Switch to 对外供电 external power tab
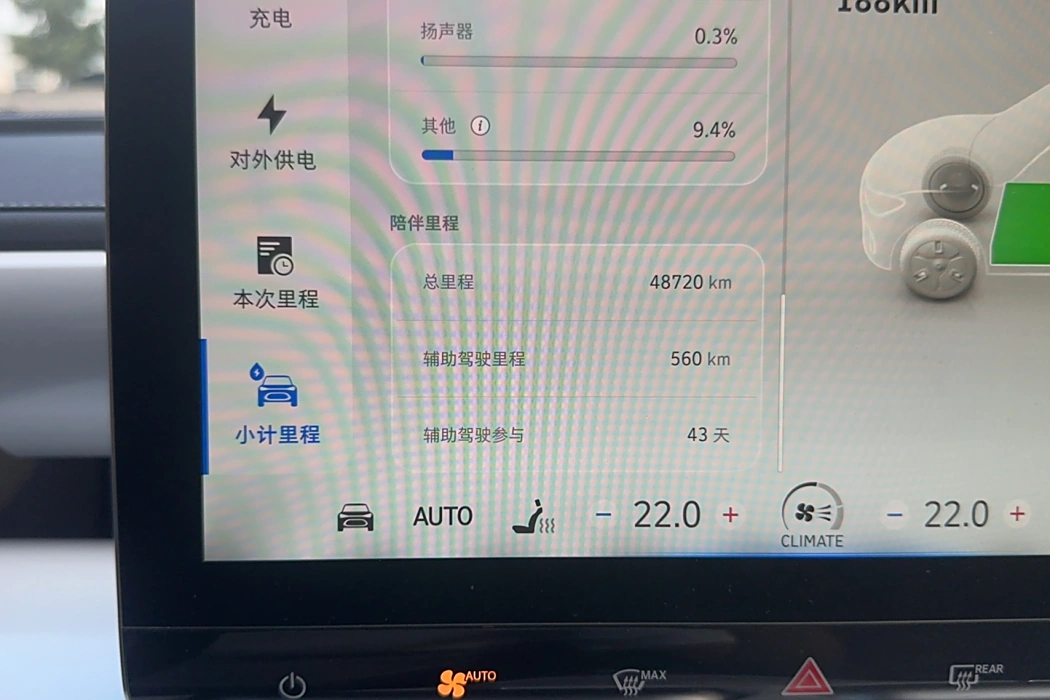1050x700 pixels. (x=272, y=134)
